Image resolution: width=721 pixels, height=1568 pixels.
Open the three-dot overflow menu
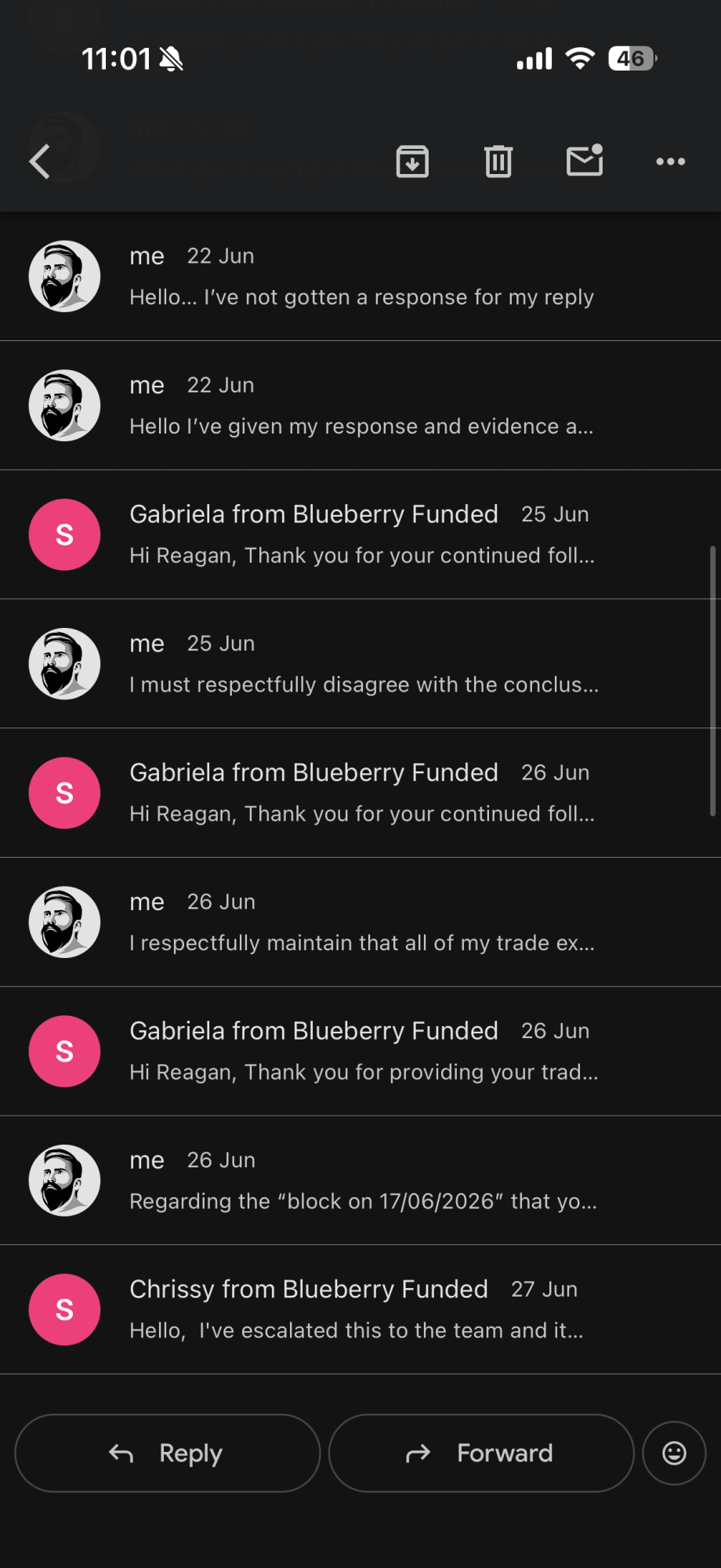pos(671,162)
